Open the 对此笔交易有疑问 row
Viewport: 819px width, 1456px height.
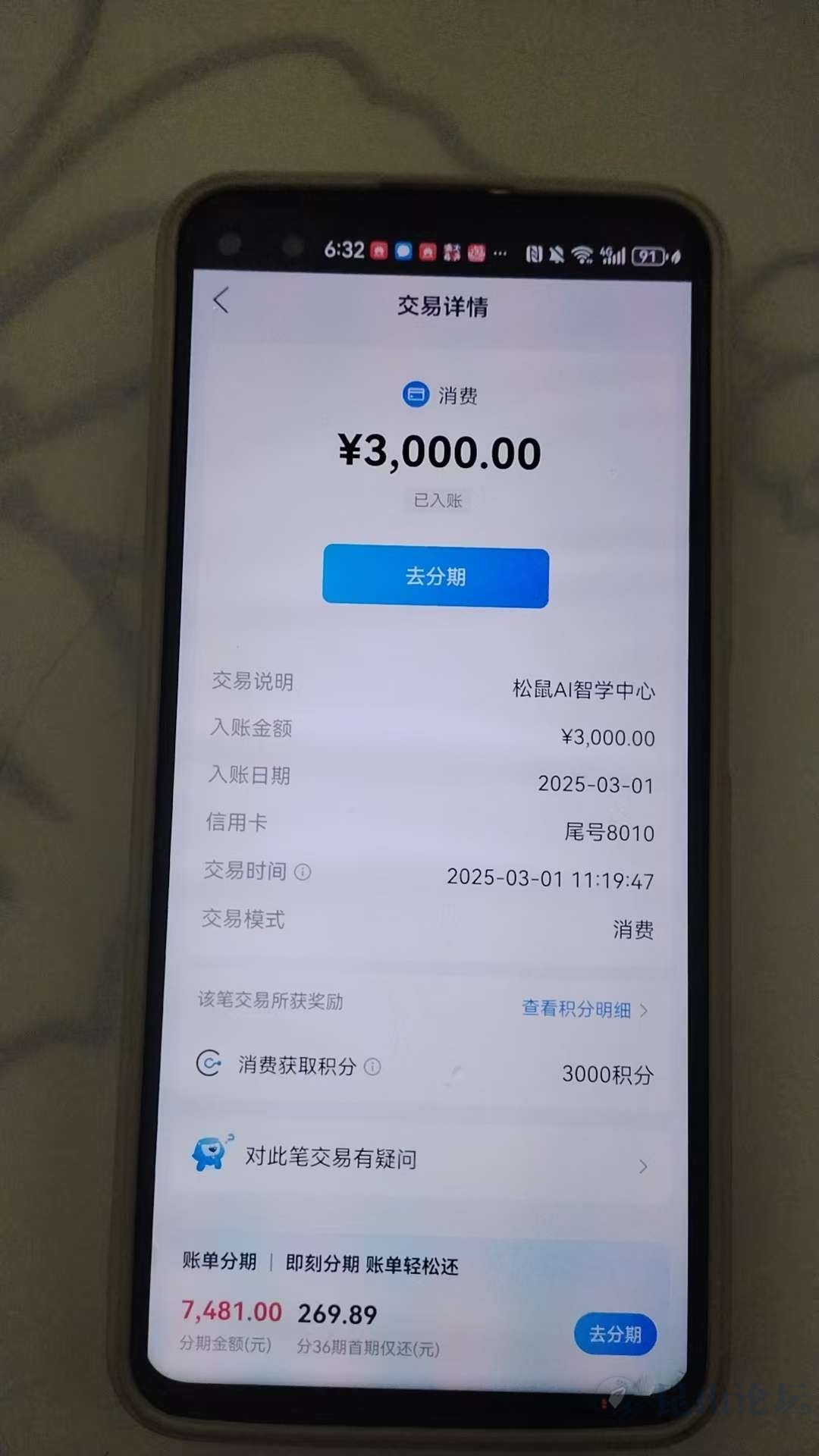[419, 1159]
